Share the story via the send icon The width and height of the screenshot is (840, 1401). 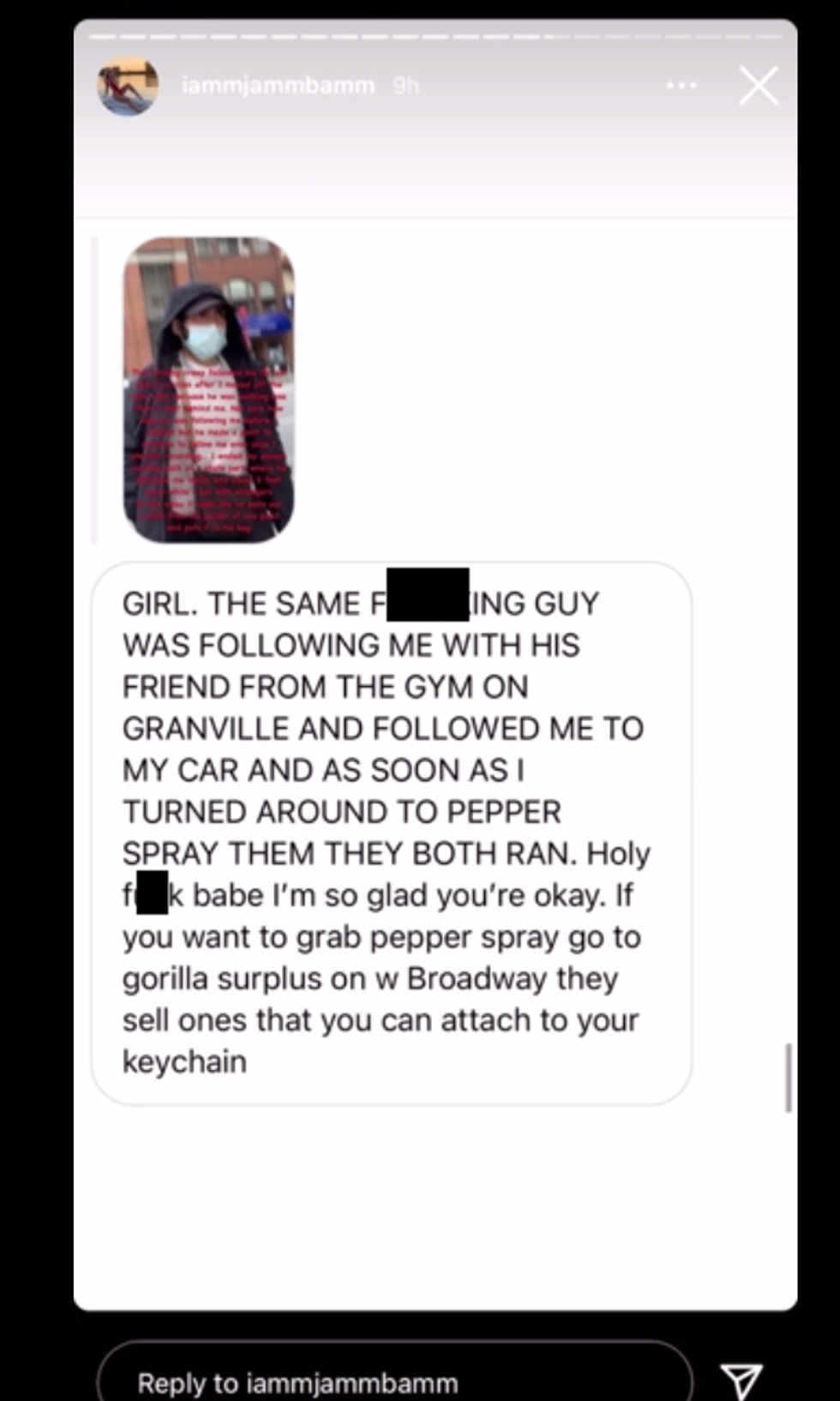click(x=741, y=1380)
